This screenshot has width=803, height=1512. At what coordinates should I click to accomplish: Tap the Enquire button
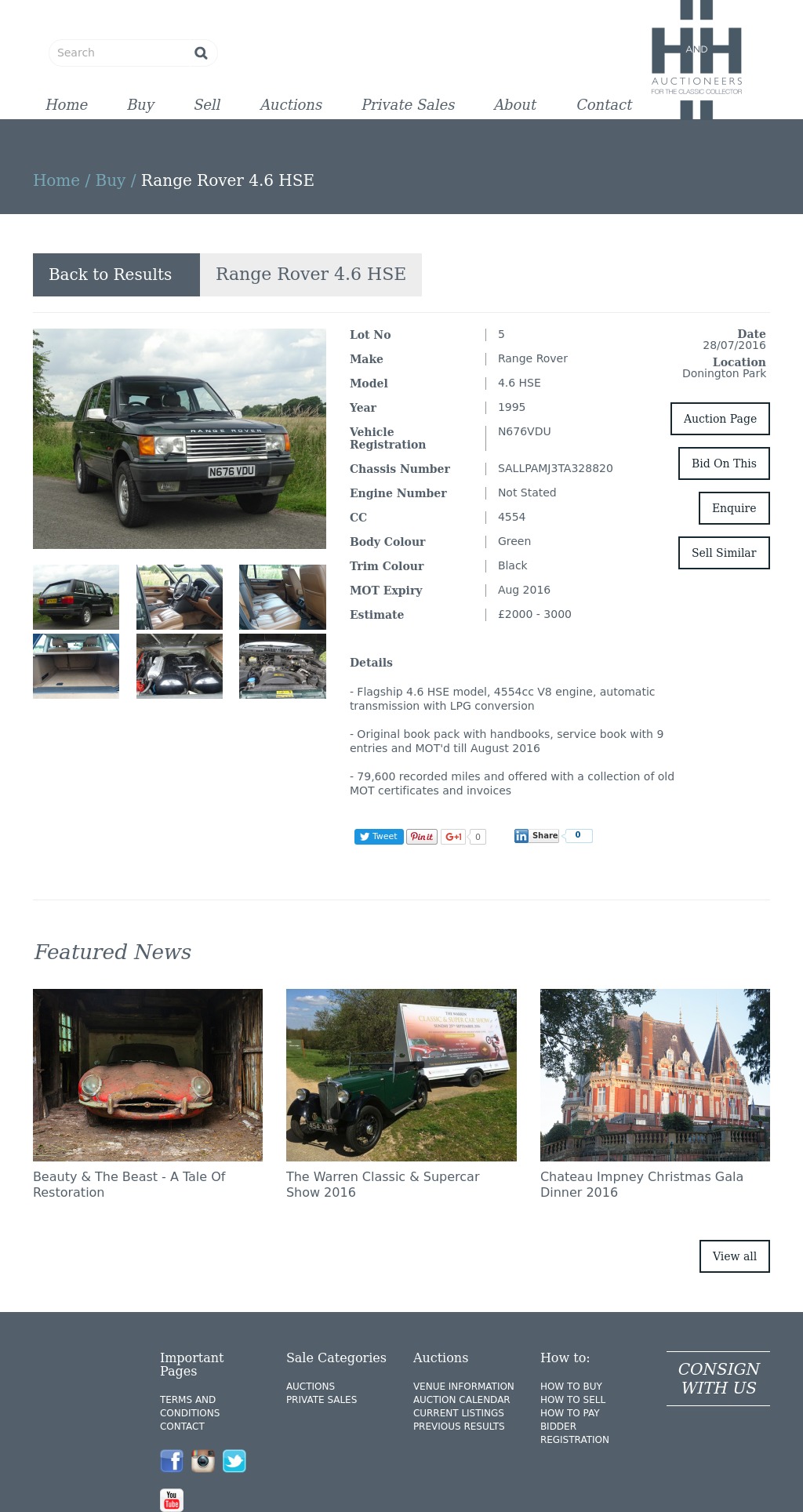pyautogui.click(x=734, y=508)
